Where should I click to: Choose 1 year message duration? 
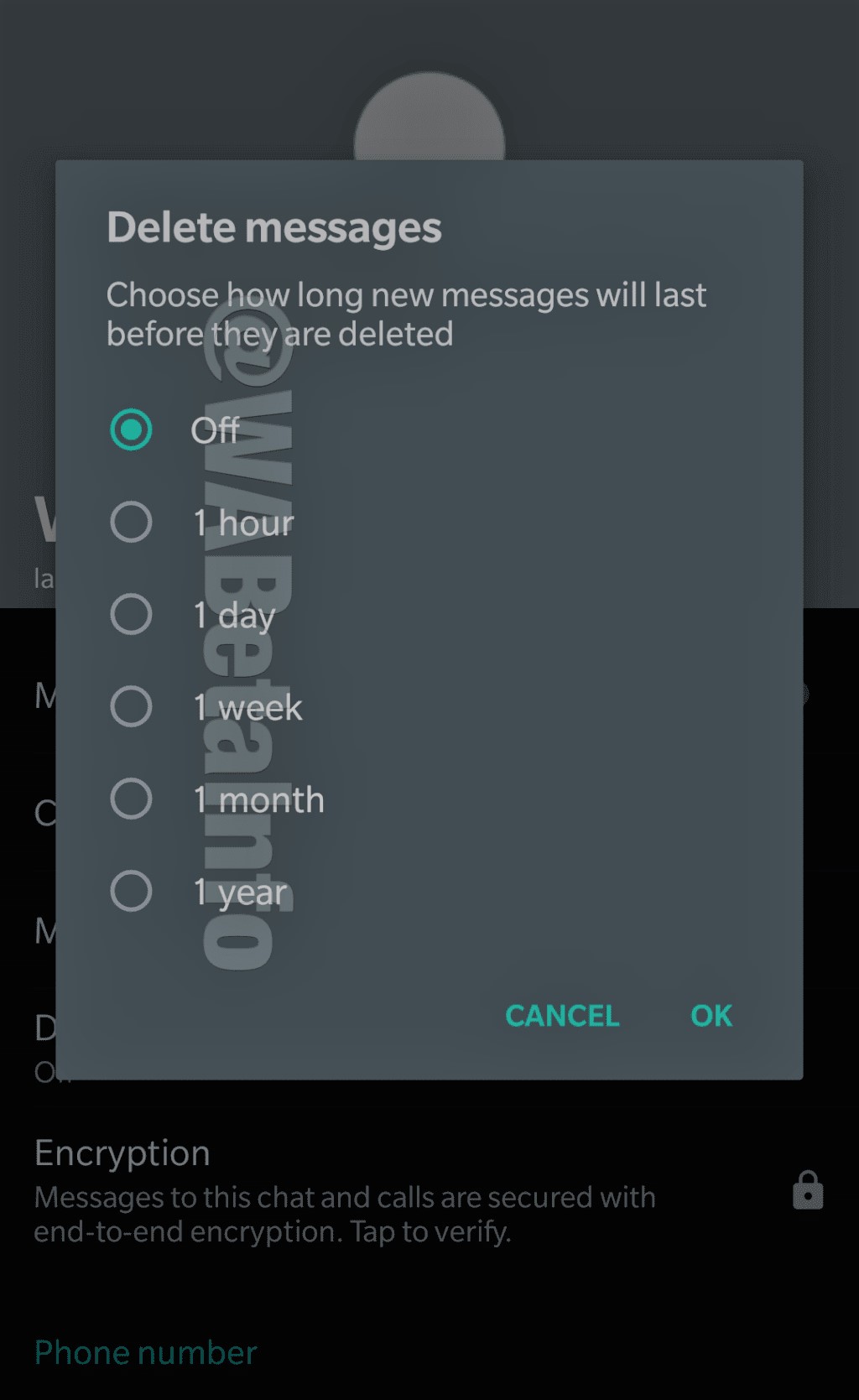(132, 891)
